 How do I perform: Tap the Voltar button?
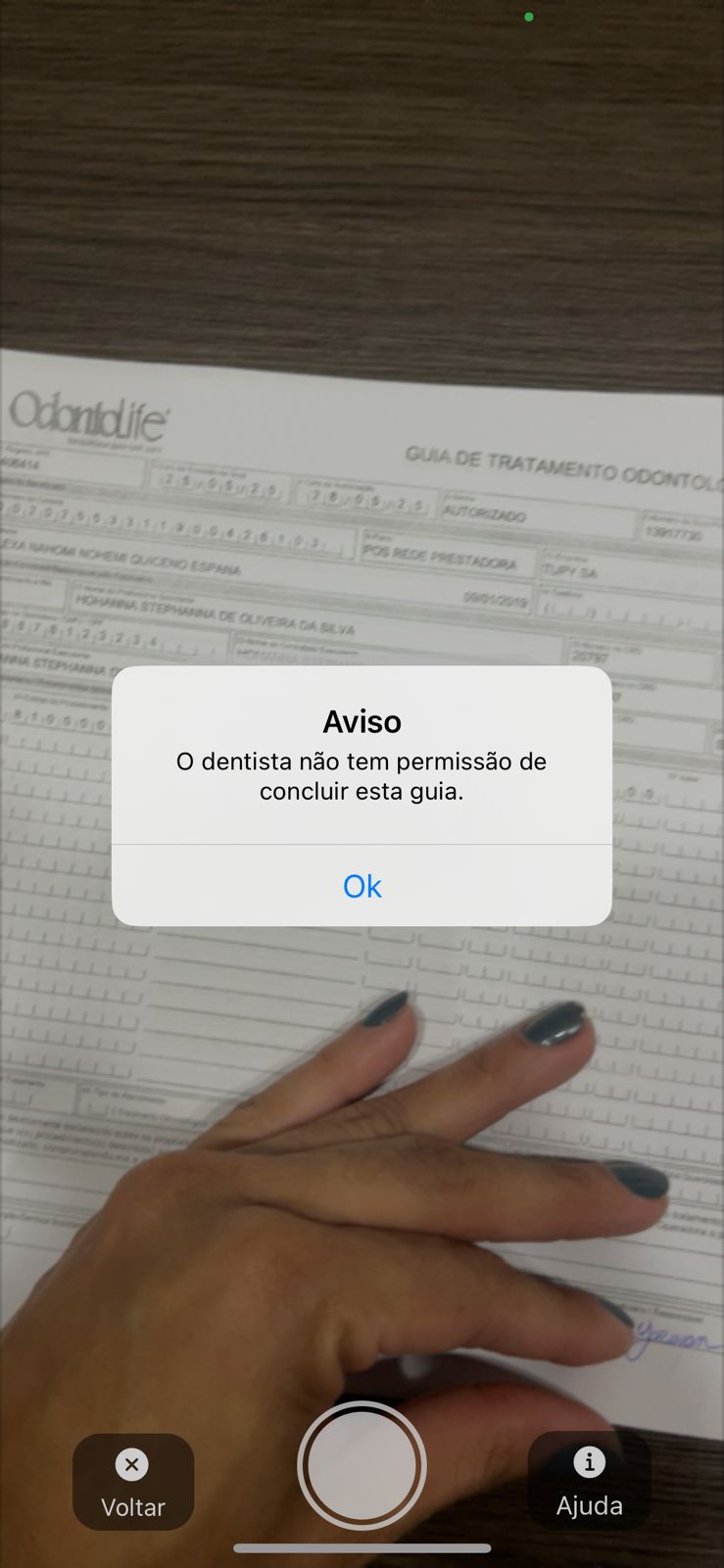click(x=133, y=1483)
